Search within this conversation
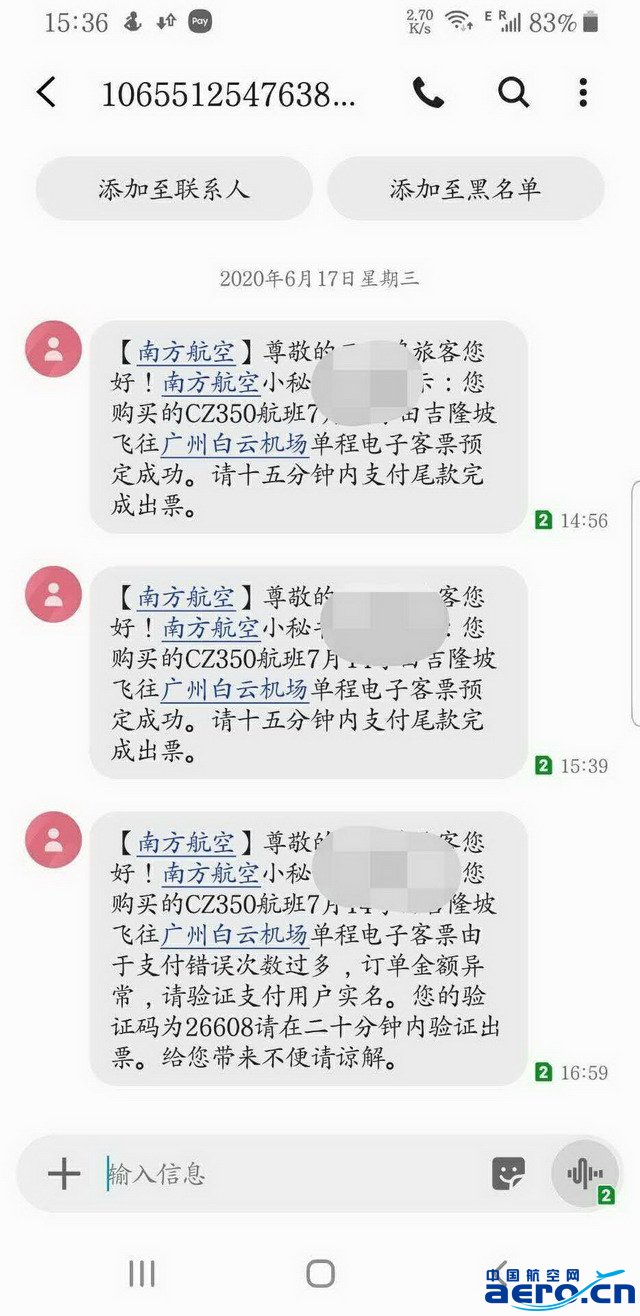640x1316 pixels. tap(513, 93)
